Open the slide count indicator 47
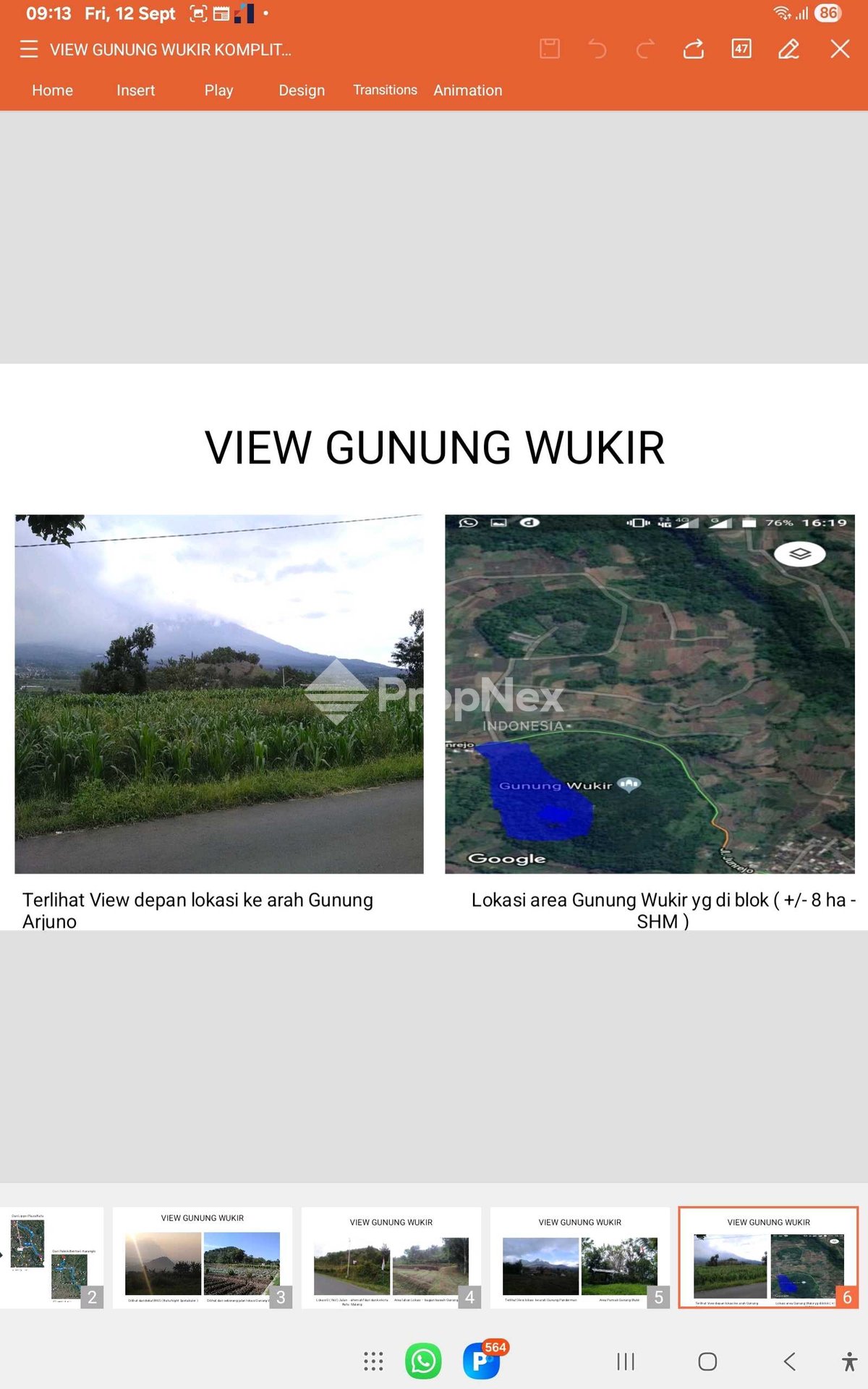This screenshot has width=868, height=1389. point(741,49)
